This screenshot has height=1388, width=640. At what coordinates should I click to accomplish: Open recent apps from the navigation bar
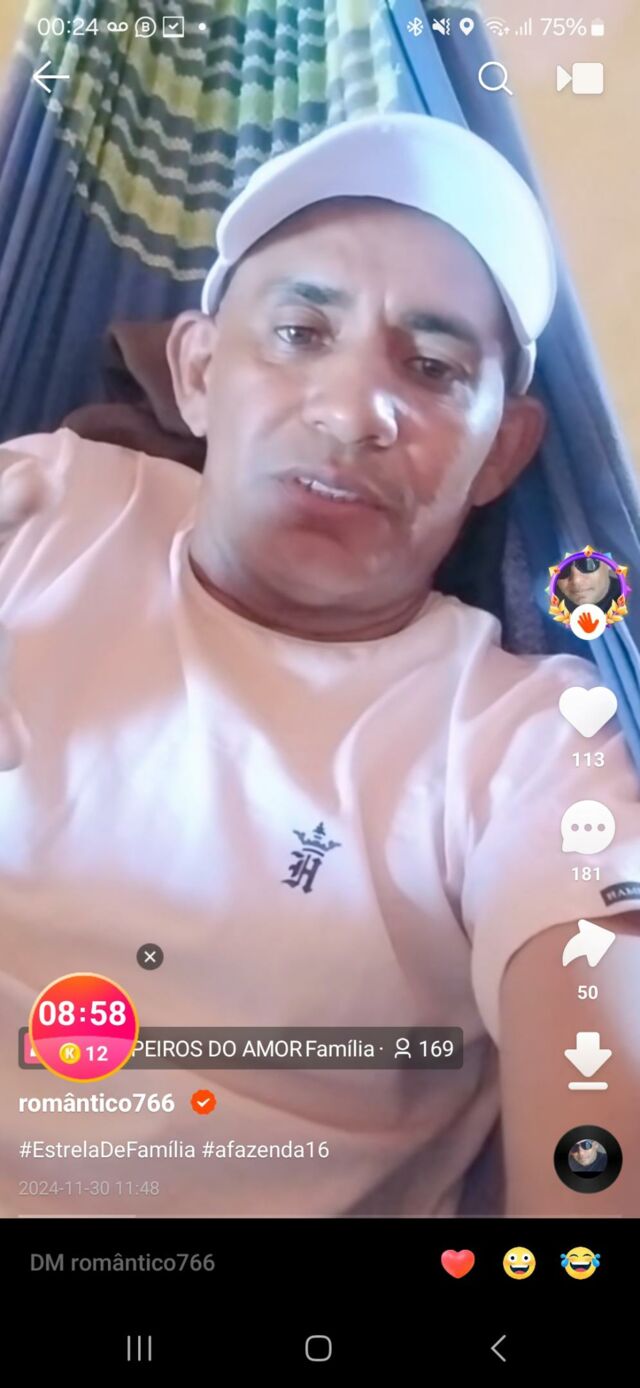coord(140,1348)
